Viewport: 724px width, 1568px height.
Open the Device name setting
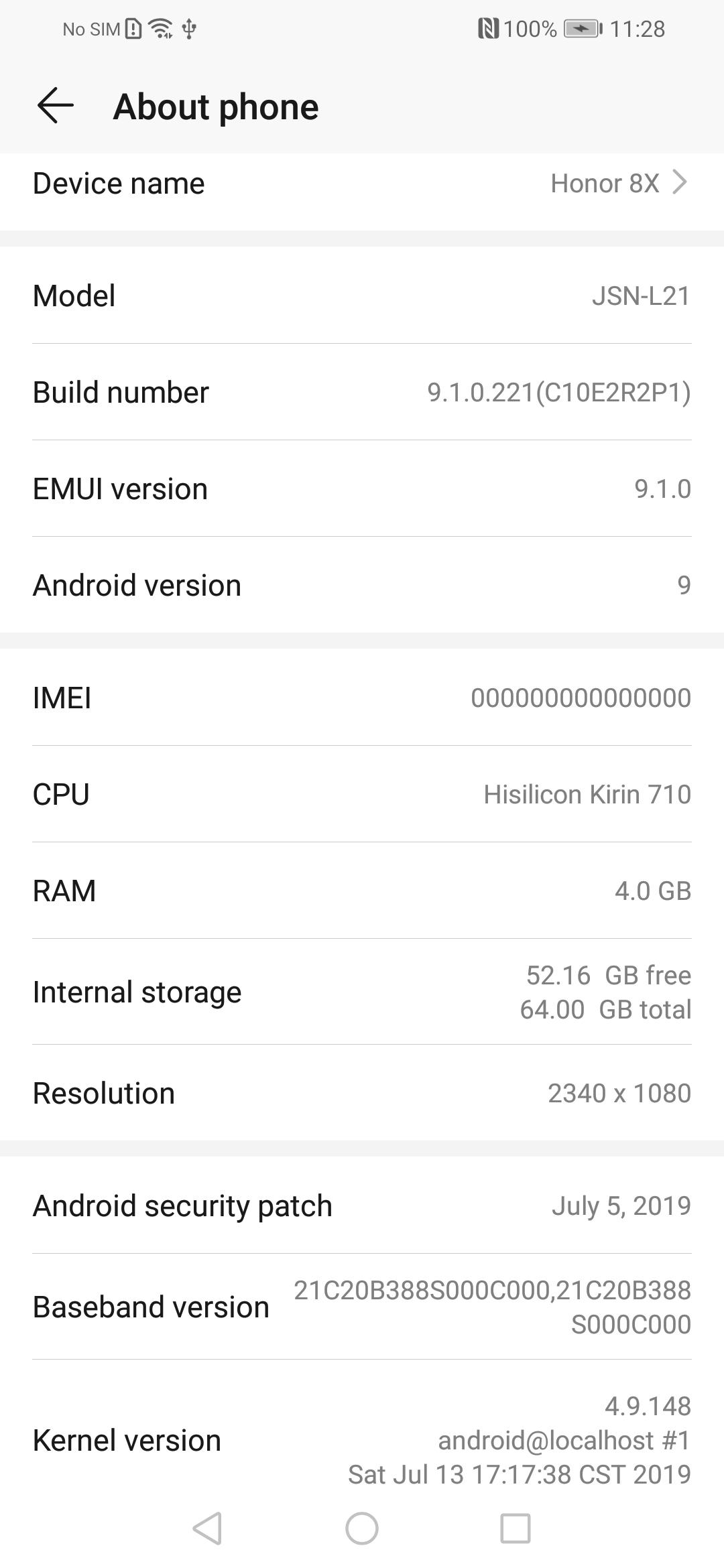point(362,184)
